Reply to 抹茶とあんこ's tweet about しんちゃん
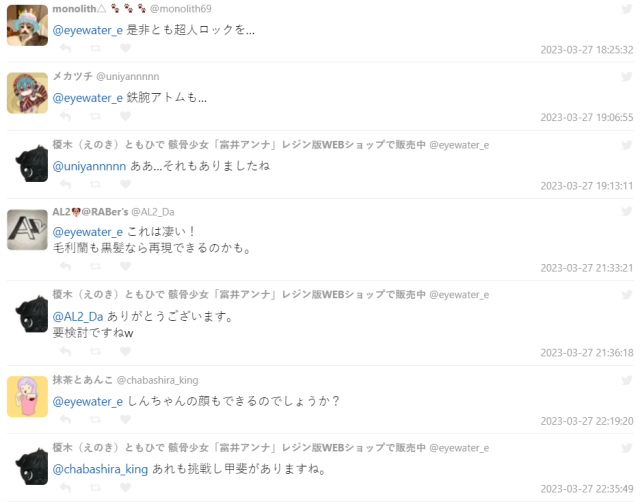Viewport: 640px width, 502px height. tap(65, 419)
